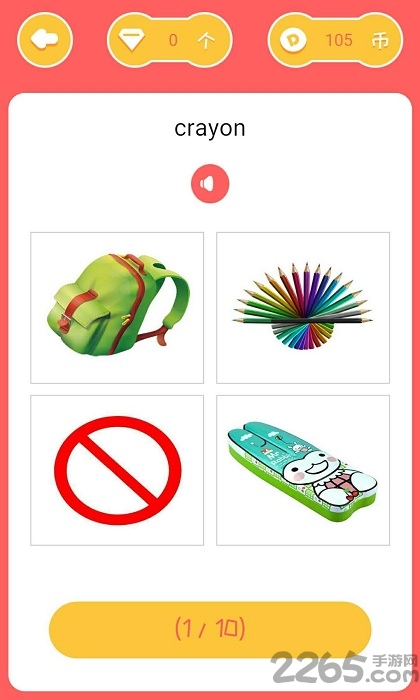Image resolution: width=420 pixels, height=700 pixels.
Task: Select the green backpack picture
Action: pyautogui.click(x=117, y=308)
